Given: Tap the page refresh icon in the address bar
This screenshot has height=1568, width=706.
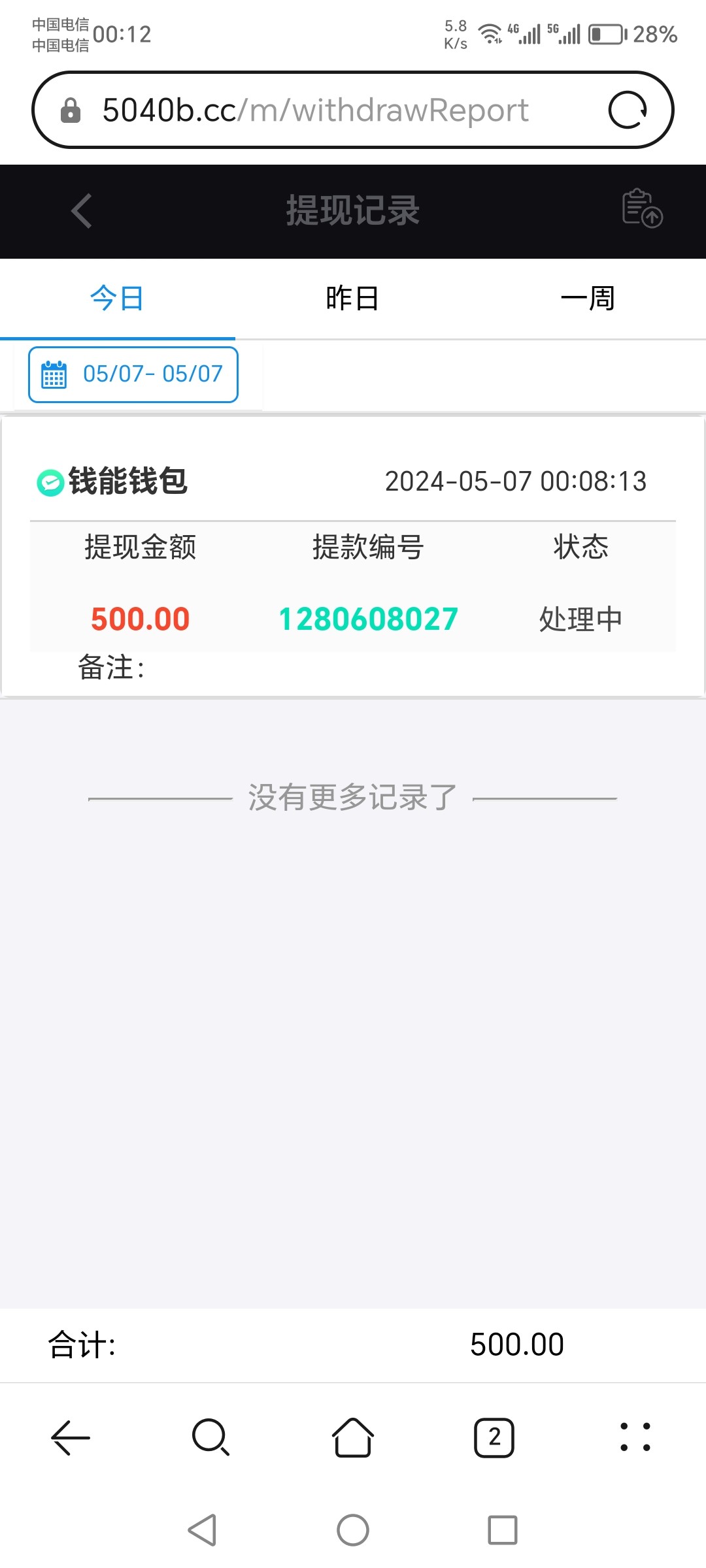Looking at the screenshot, I should pos(630,109).
